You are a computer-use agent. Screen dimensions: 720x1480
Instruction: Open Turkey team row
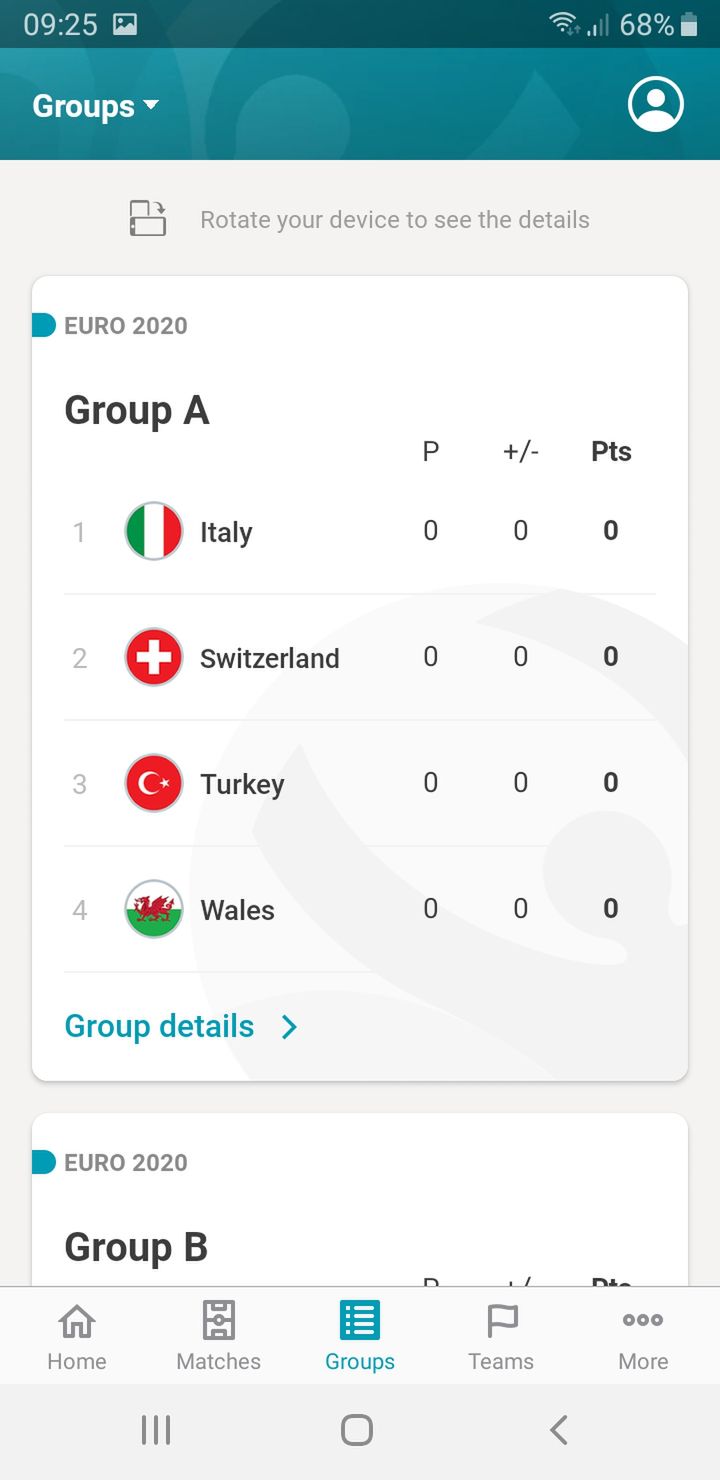pos(360,783)
